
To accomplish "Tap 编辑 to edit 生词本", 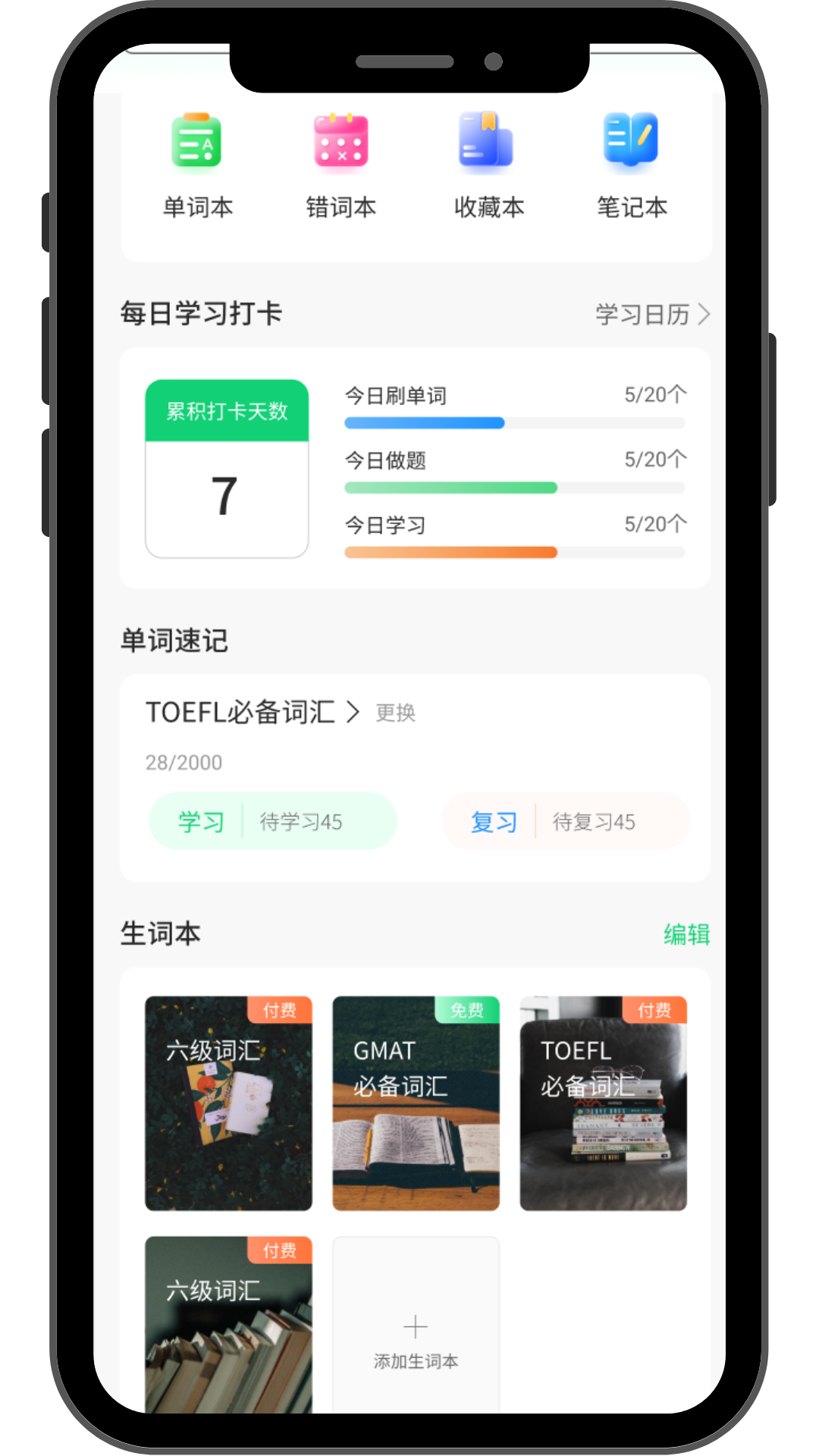I will tap(686, 934).
